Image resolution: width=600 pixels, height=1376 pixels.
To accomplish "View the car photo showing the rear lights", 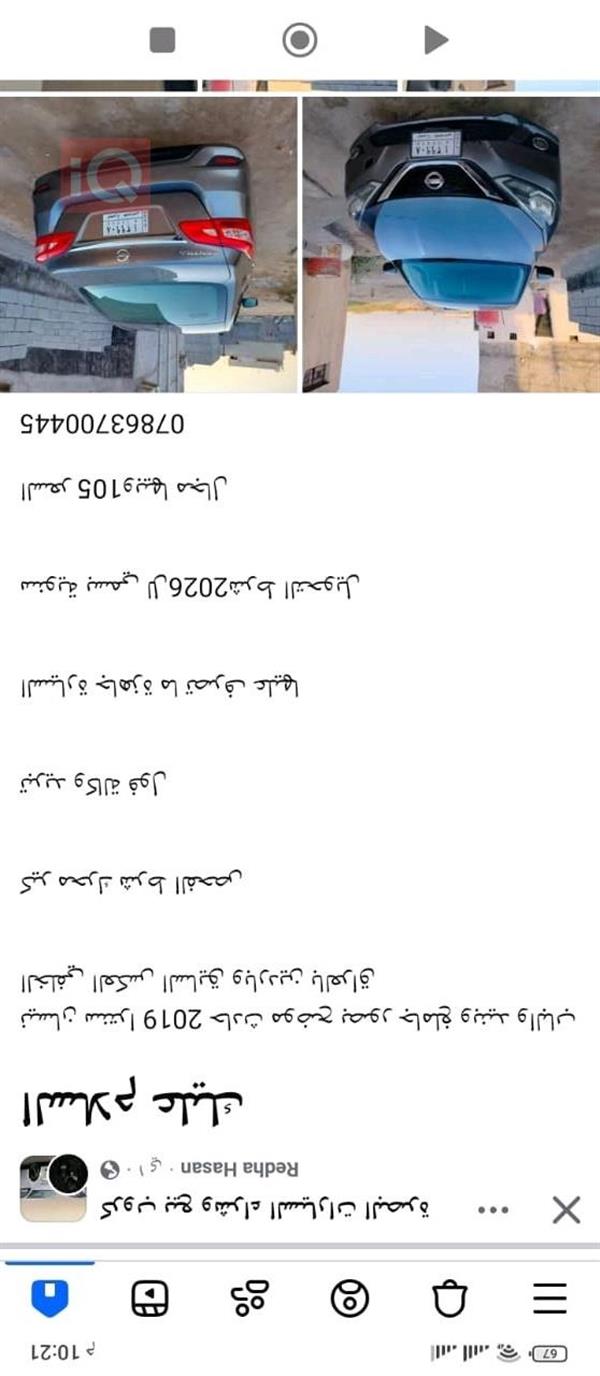I will click(x=148, y=244).
